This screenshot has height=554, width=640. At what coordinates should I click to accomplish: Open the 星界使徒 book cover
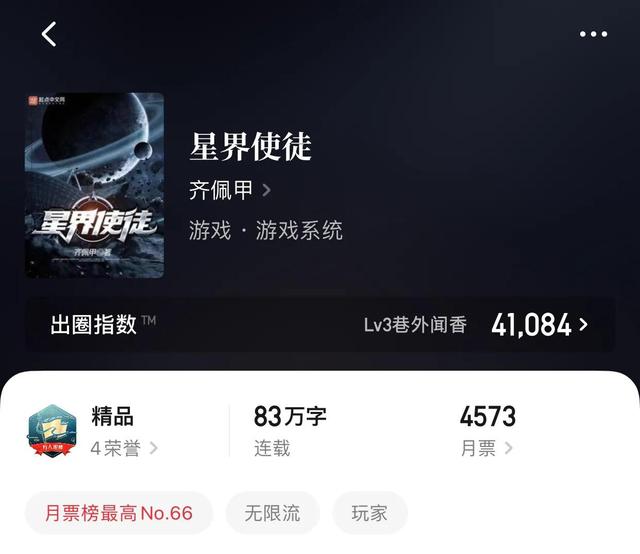pyautogui.click(x=95, y=185)
